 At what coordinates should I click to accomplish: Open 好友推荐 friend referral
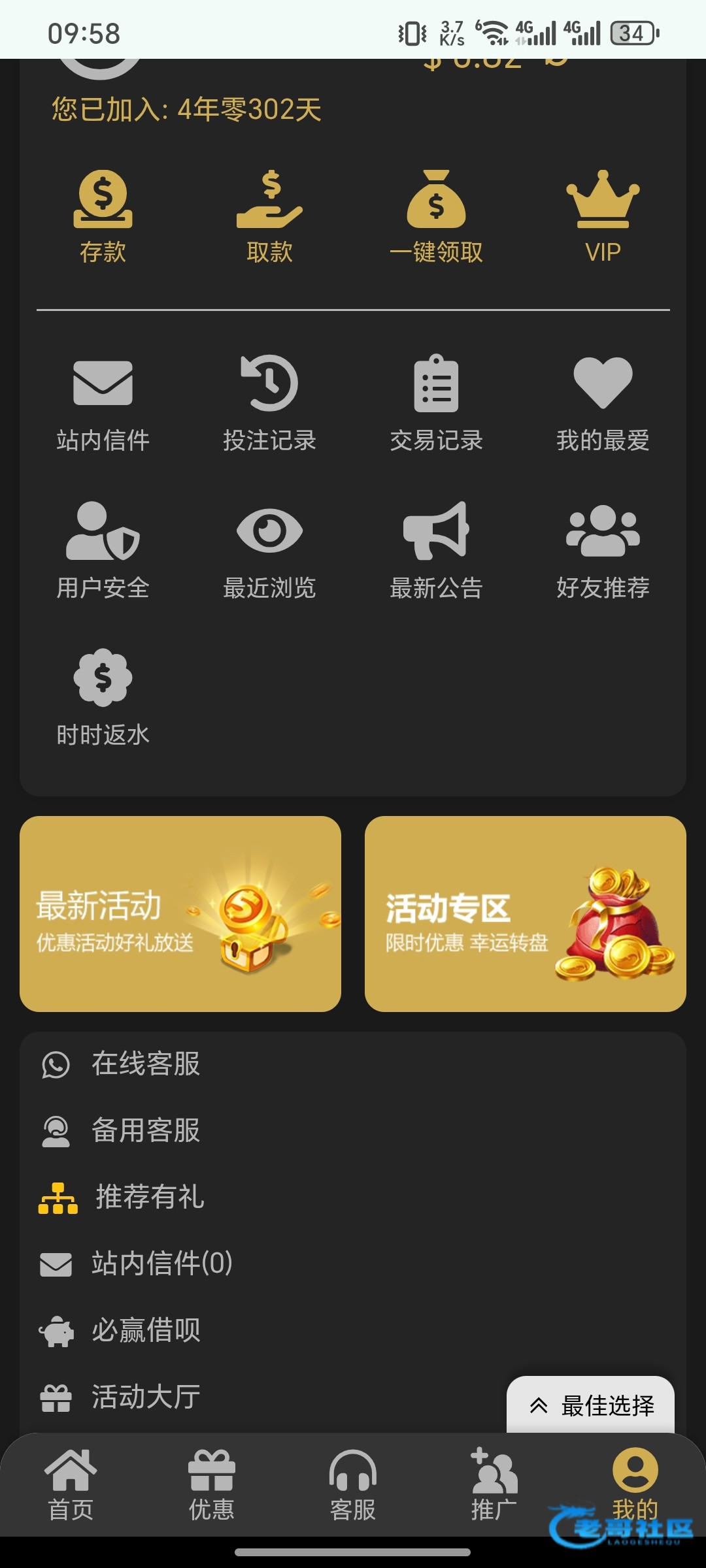(x=603, y=550)
